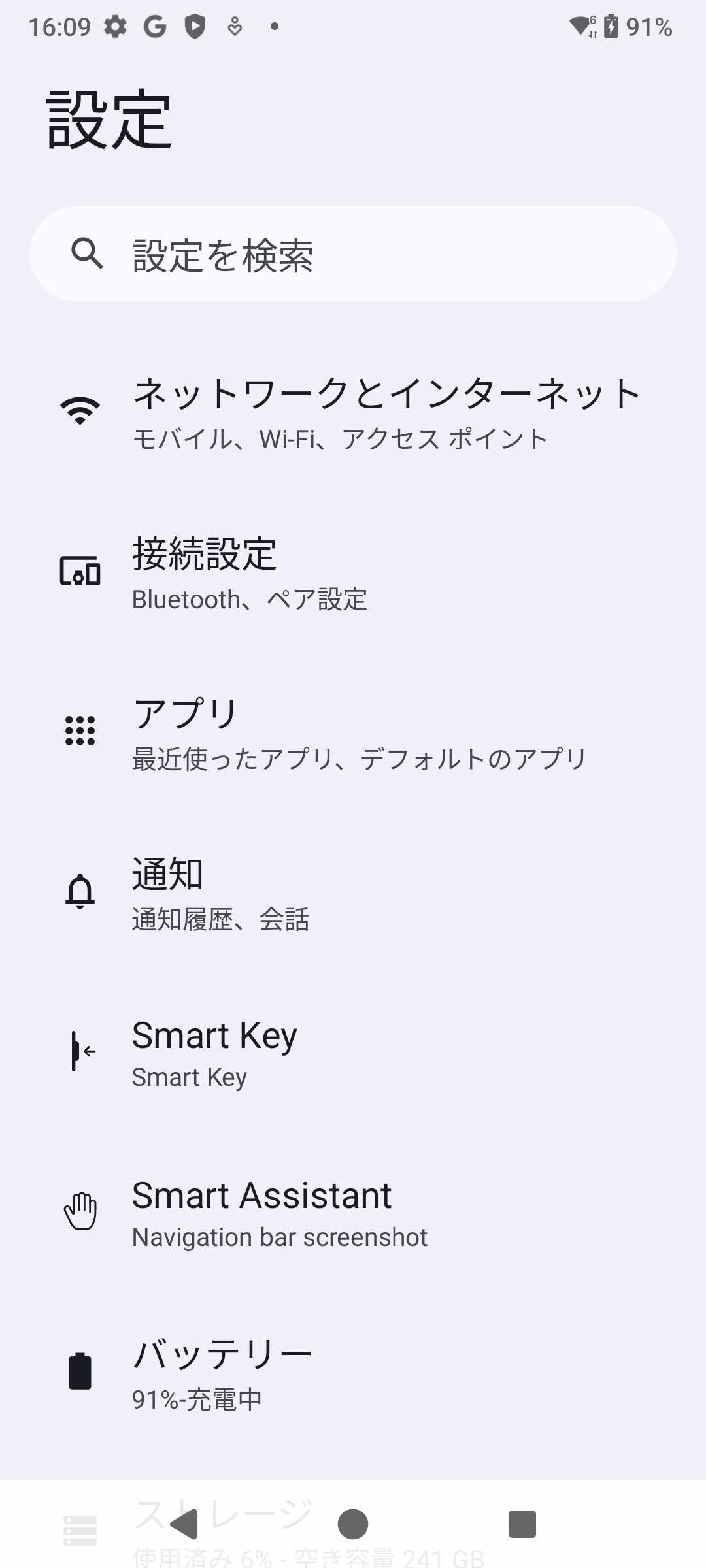
Task: Open the Smart Key settings
Action: click(353, 1052)
